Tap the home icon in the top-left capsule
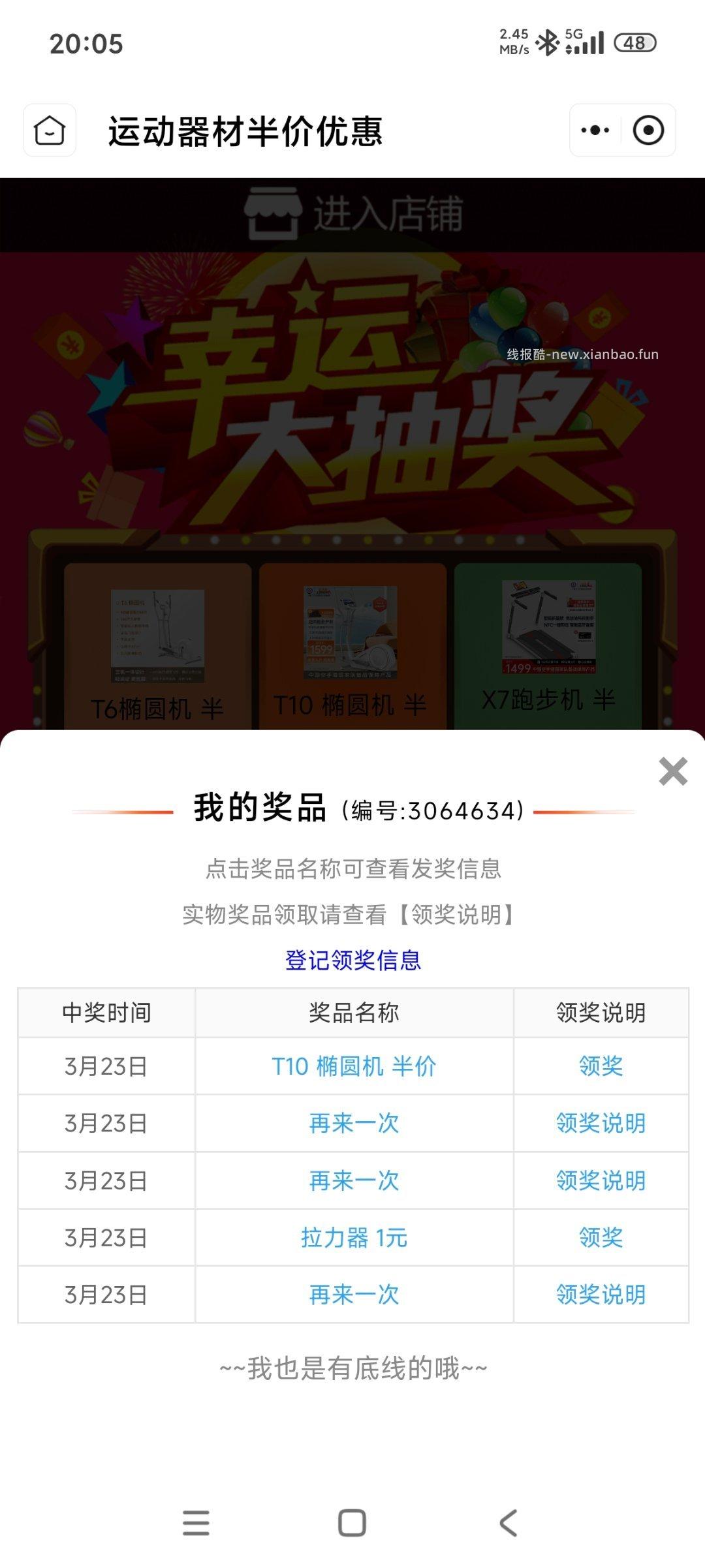This screenshot has height=1568, width=705. [x=49, y=130]
